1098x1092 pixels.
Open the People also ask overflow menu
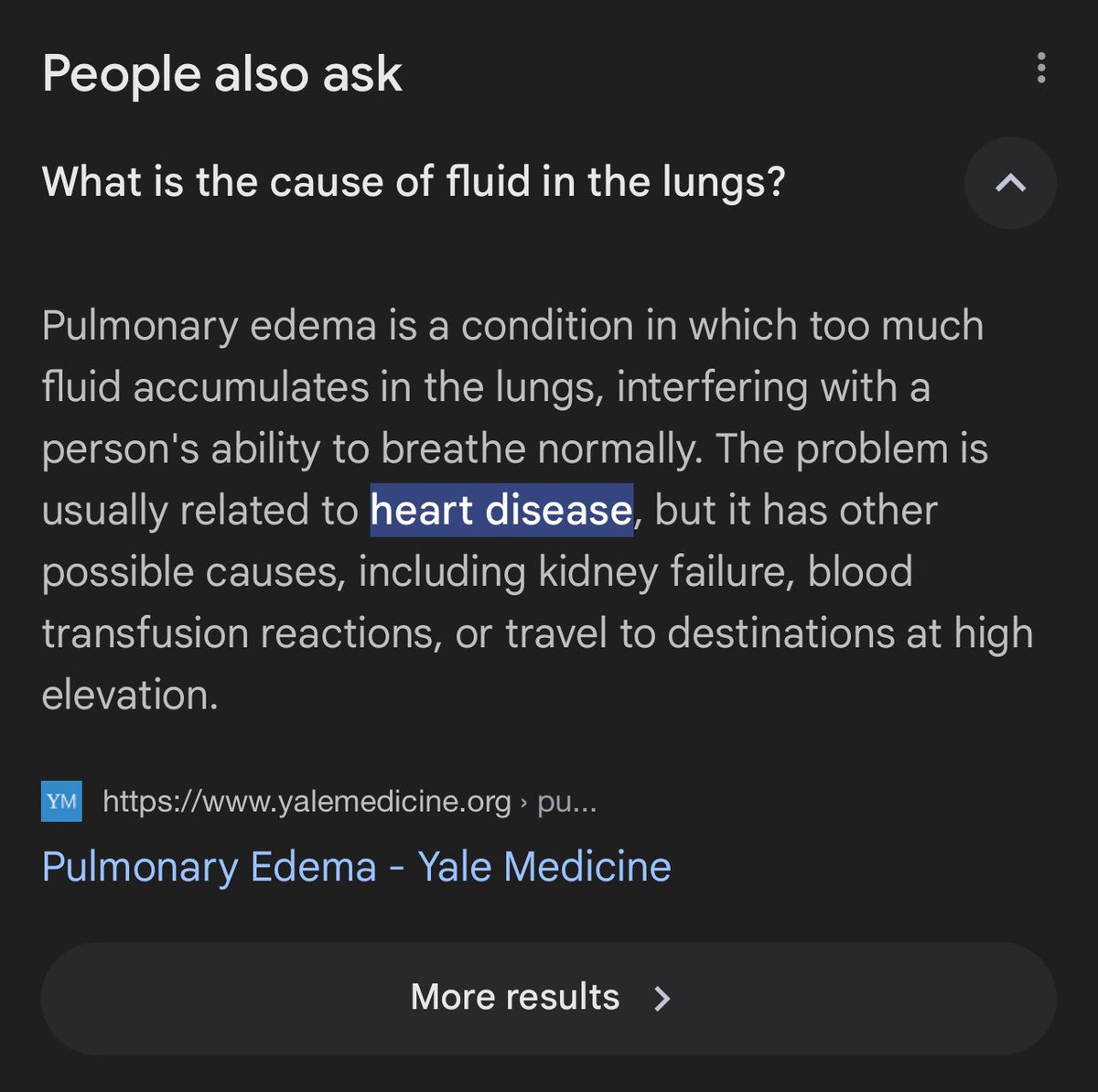[1040, 69]
